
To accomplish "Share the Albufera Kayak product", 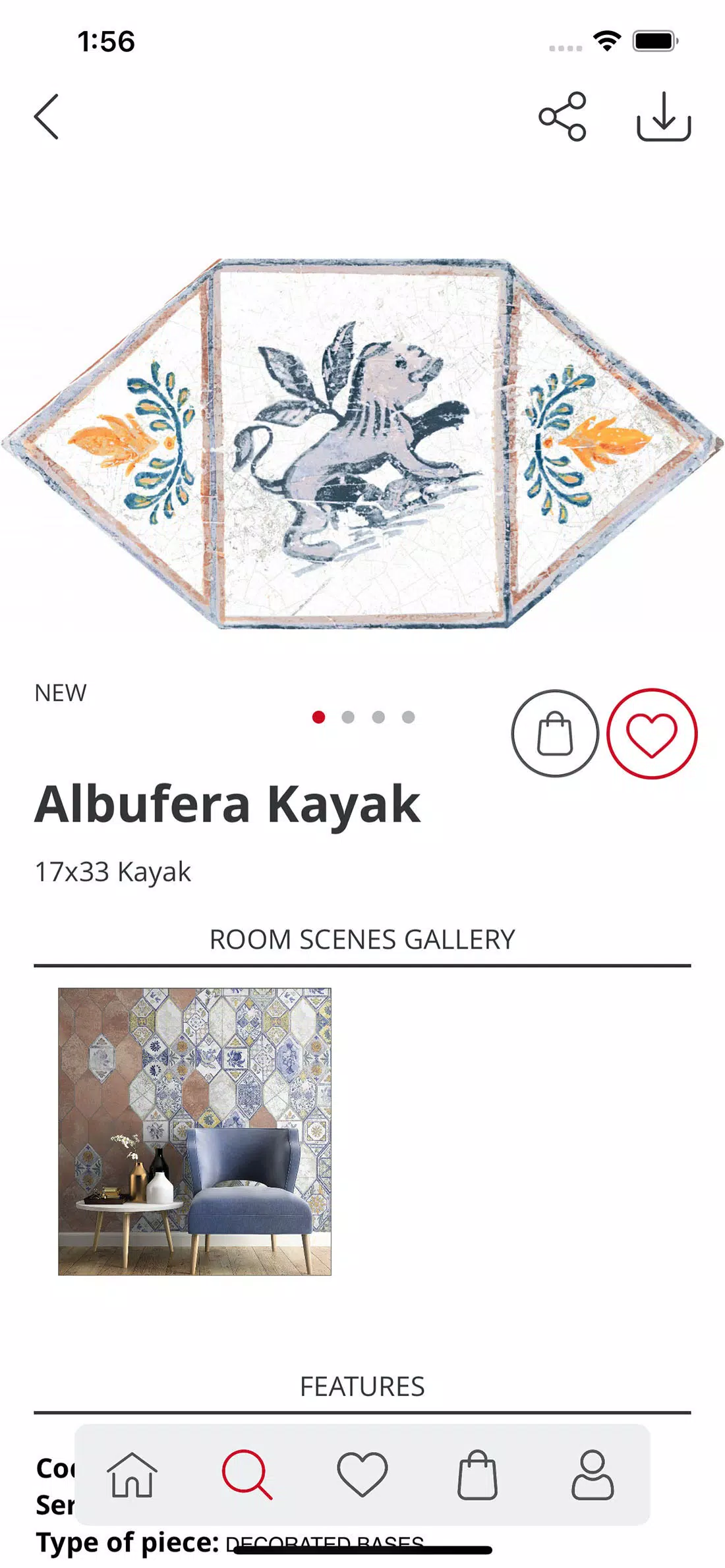I will coord(562,117).
